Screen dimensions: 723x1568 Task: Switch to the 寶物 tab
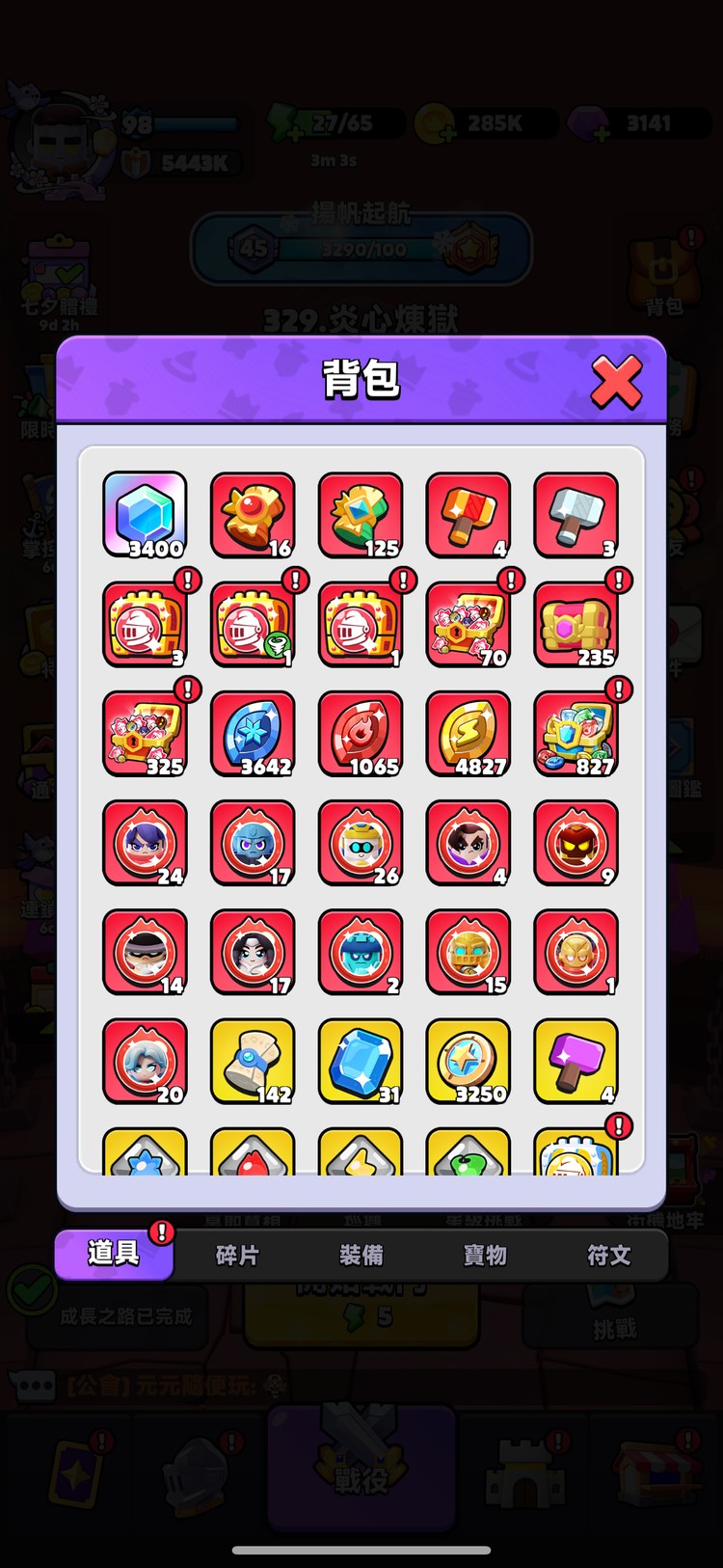click(x=485, y=1255)
